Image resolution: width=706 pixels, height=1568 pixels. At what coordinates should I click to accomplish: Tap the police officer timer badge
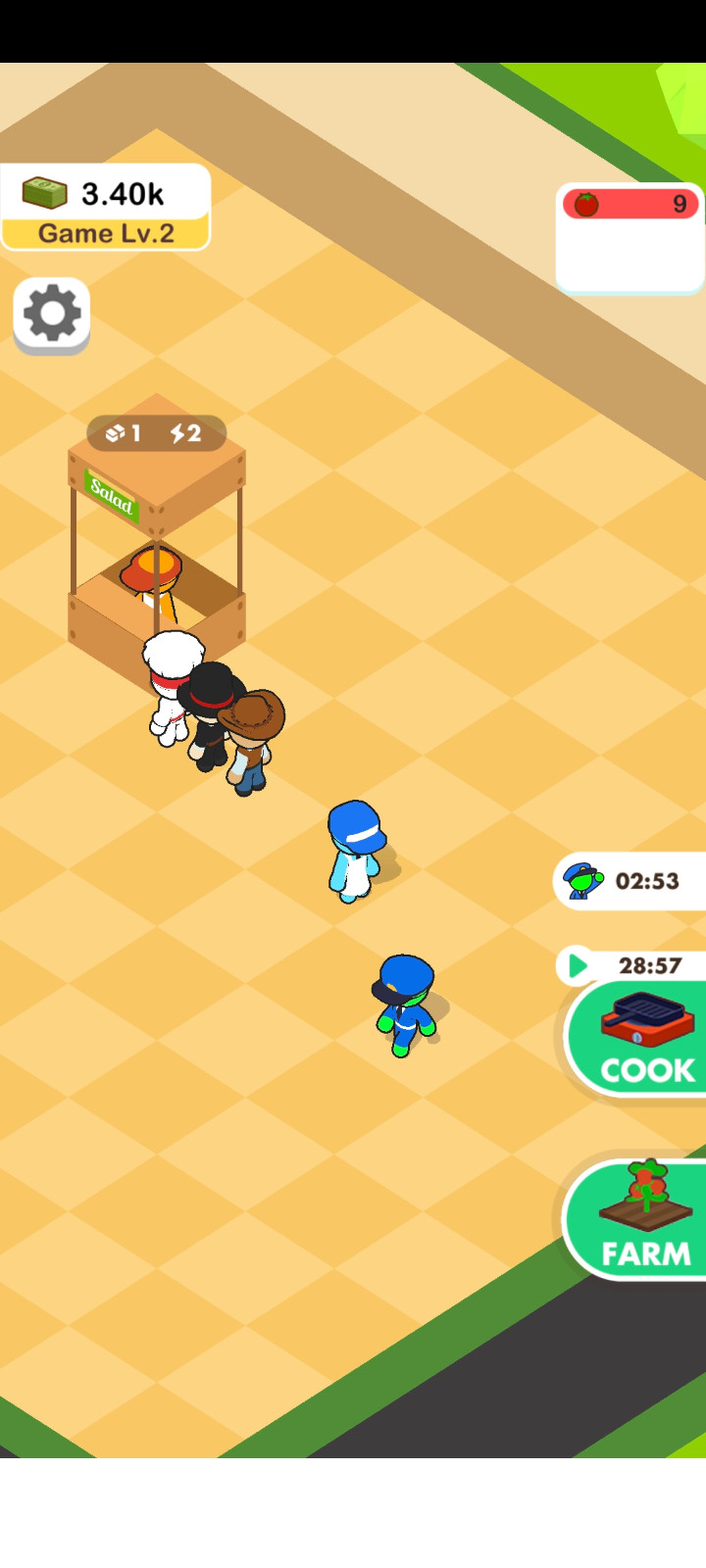[x=630, y=881]
